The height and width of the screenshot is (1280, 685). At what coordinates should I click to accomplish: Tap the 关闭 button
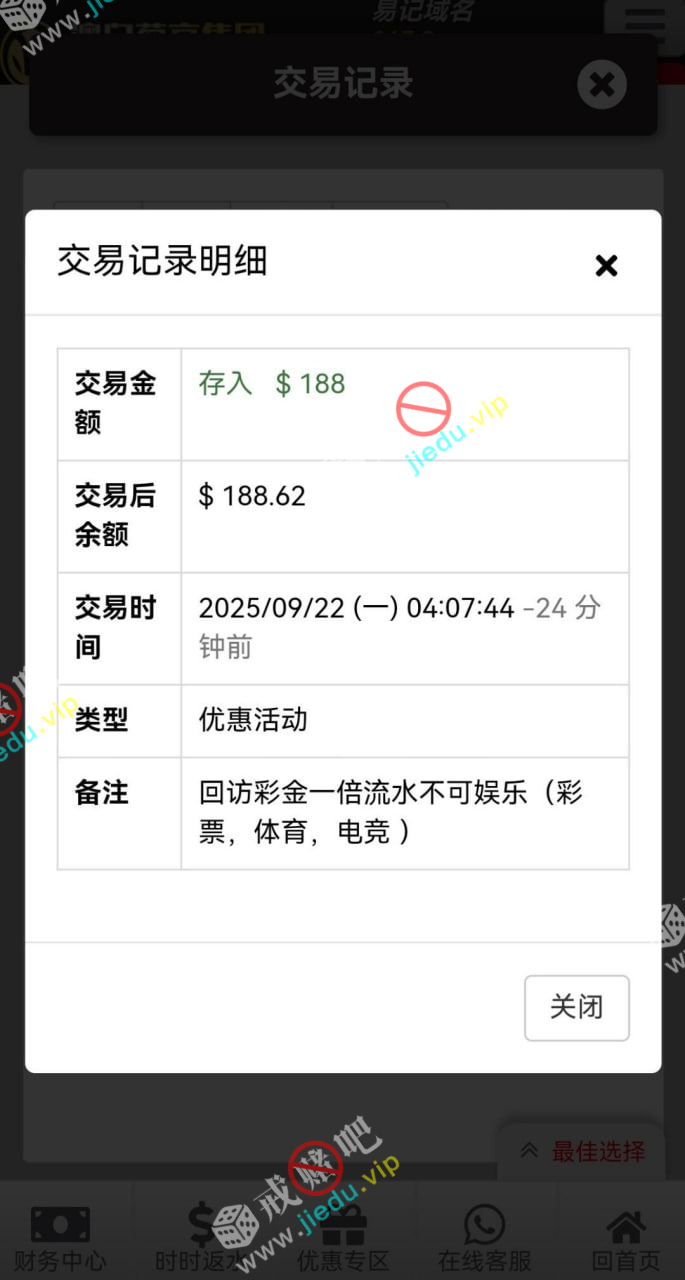[576, 1007]
